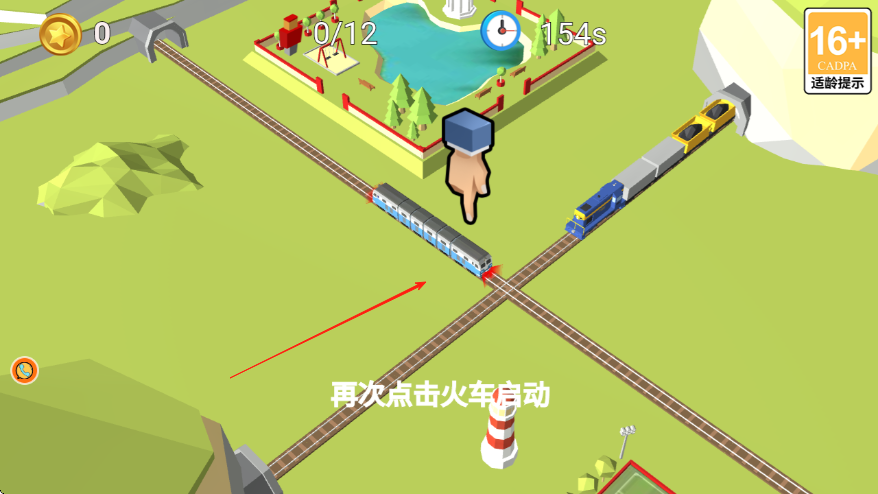Tap the silver passenger train to start it

[434, 230]
